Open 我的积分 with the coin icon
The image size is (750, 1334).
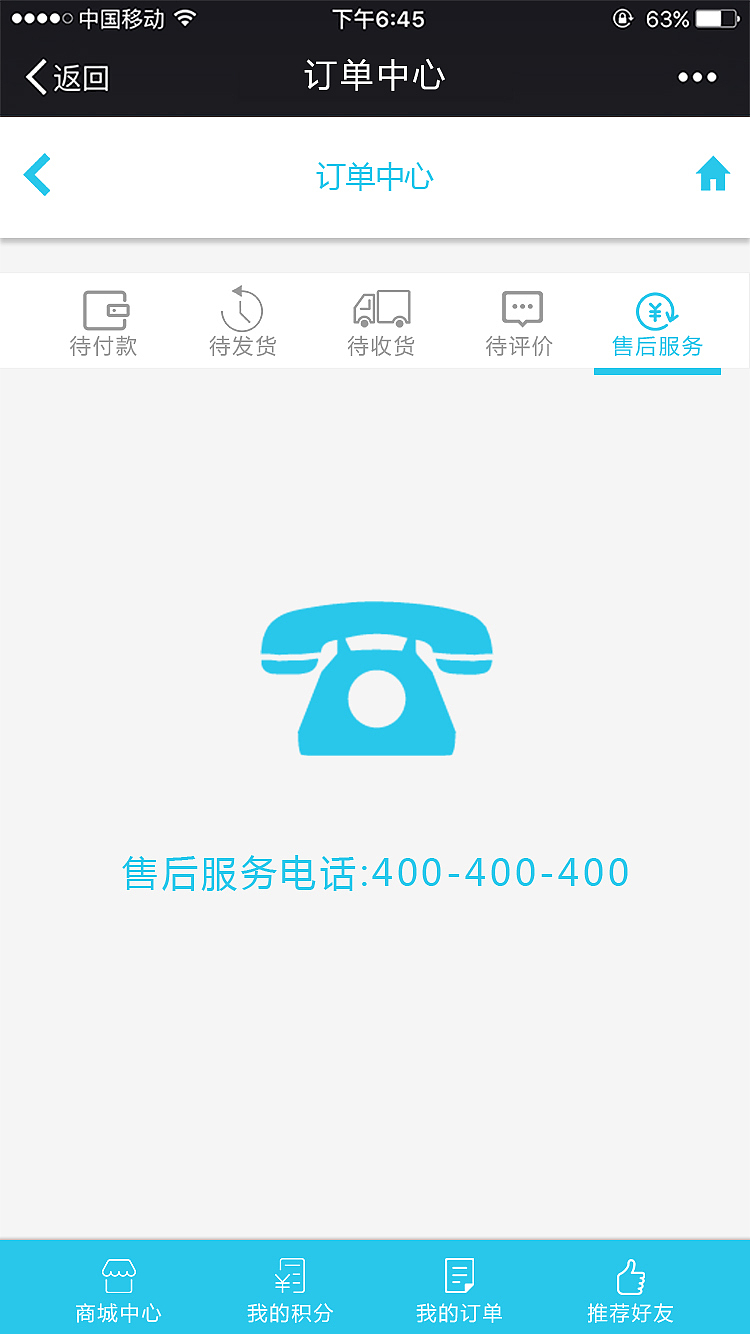click(x=288, y=1275)
